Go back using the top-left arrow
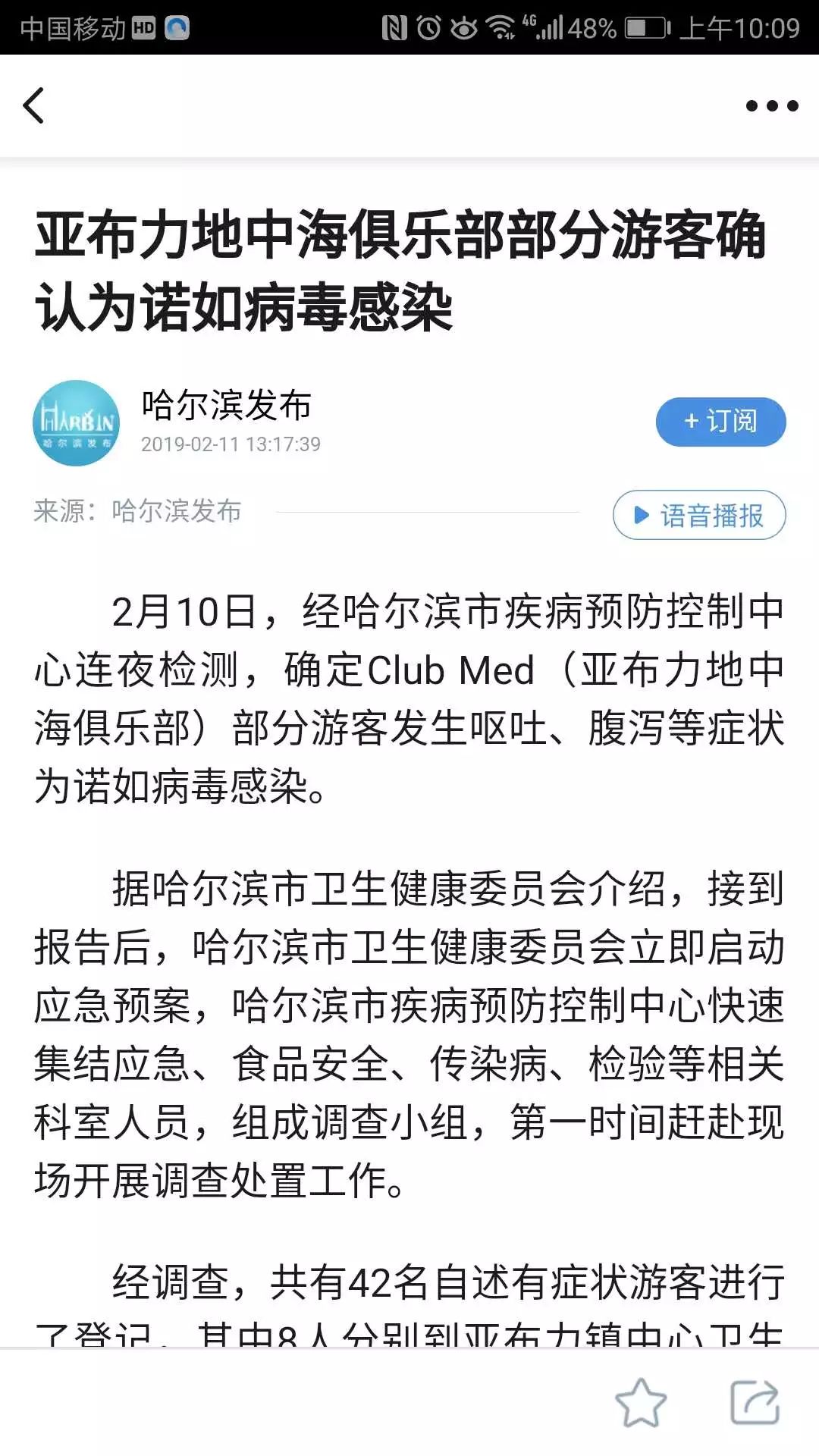The width and height of the screenshot is (819, 1456). [33, 105]
